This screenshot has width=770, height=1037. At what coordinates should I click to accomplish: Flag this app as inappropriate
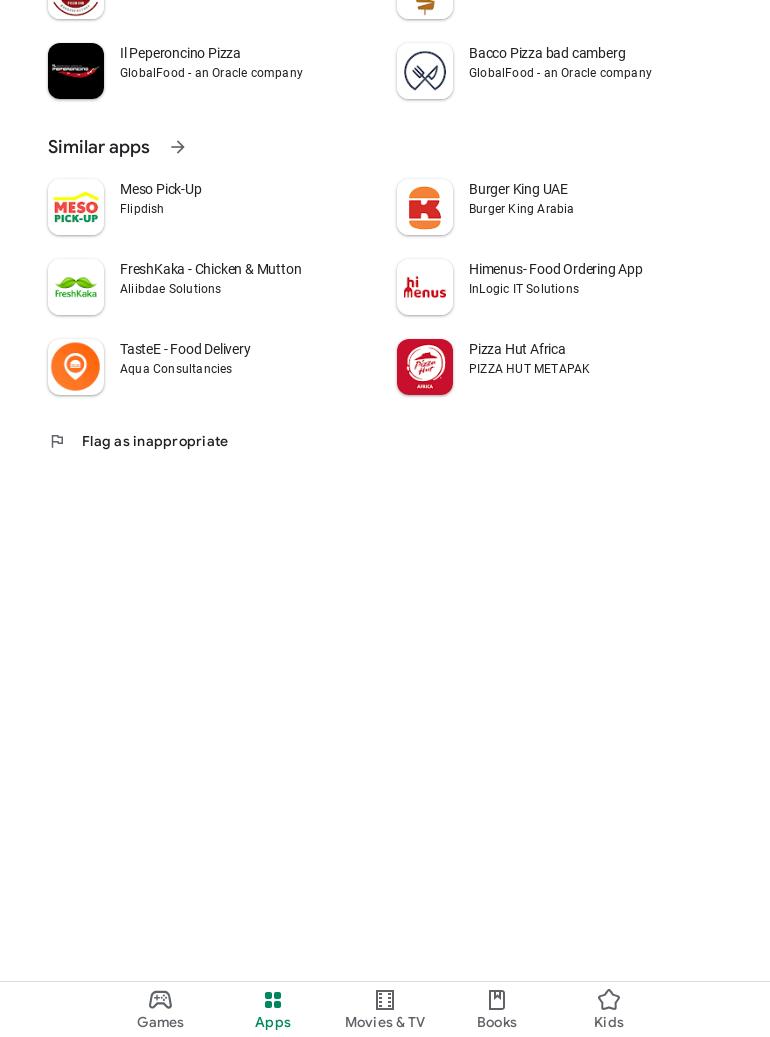(154, 441)
